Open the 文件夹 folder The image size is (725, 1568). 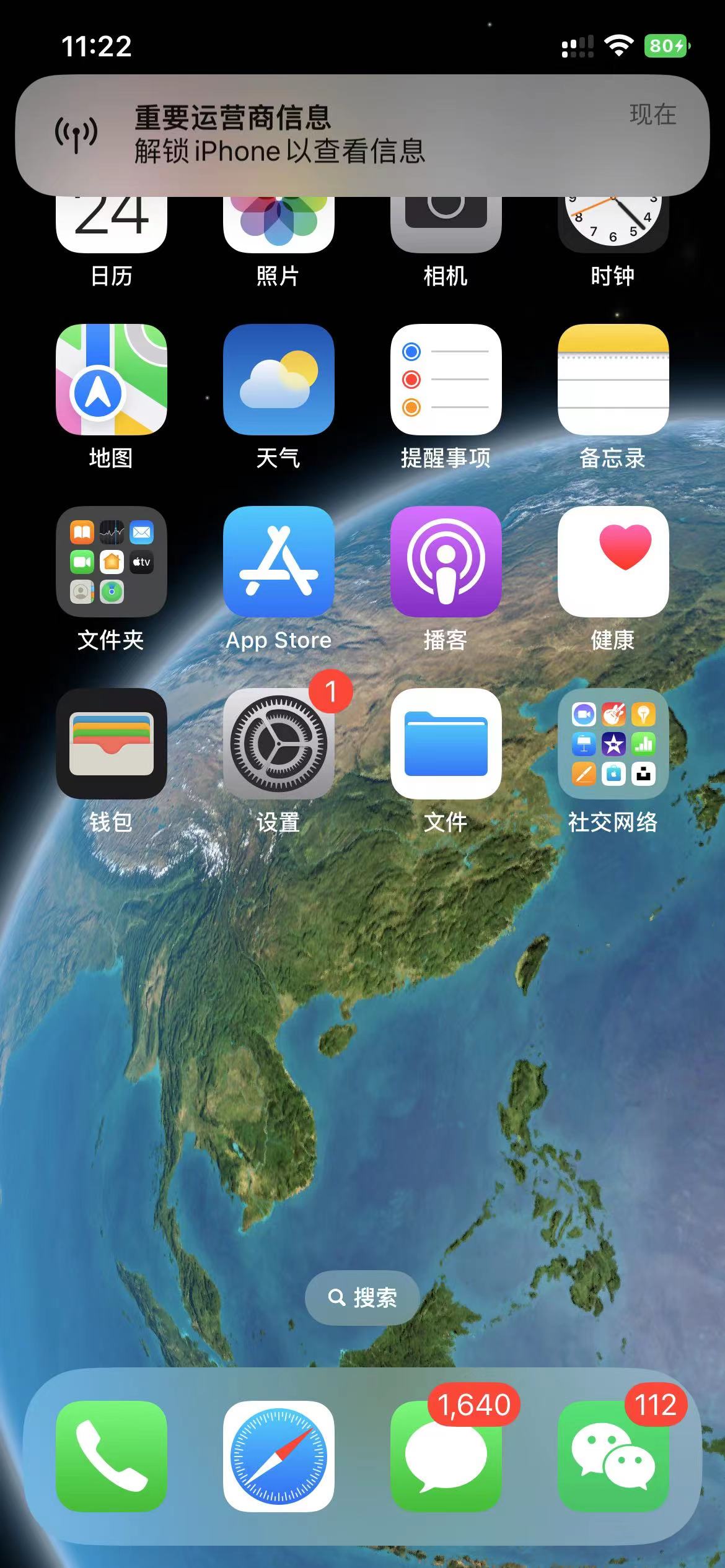[112, 562]
